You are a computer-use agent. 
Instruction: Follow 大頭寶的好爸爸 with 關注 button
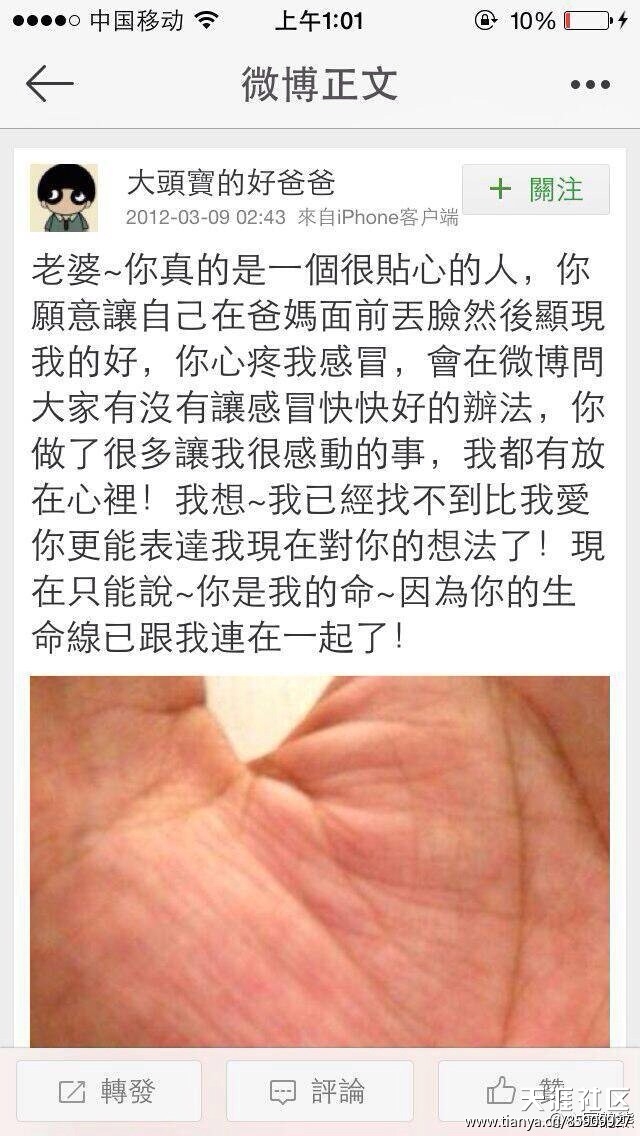click(x=536, y=189)
